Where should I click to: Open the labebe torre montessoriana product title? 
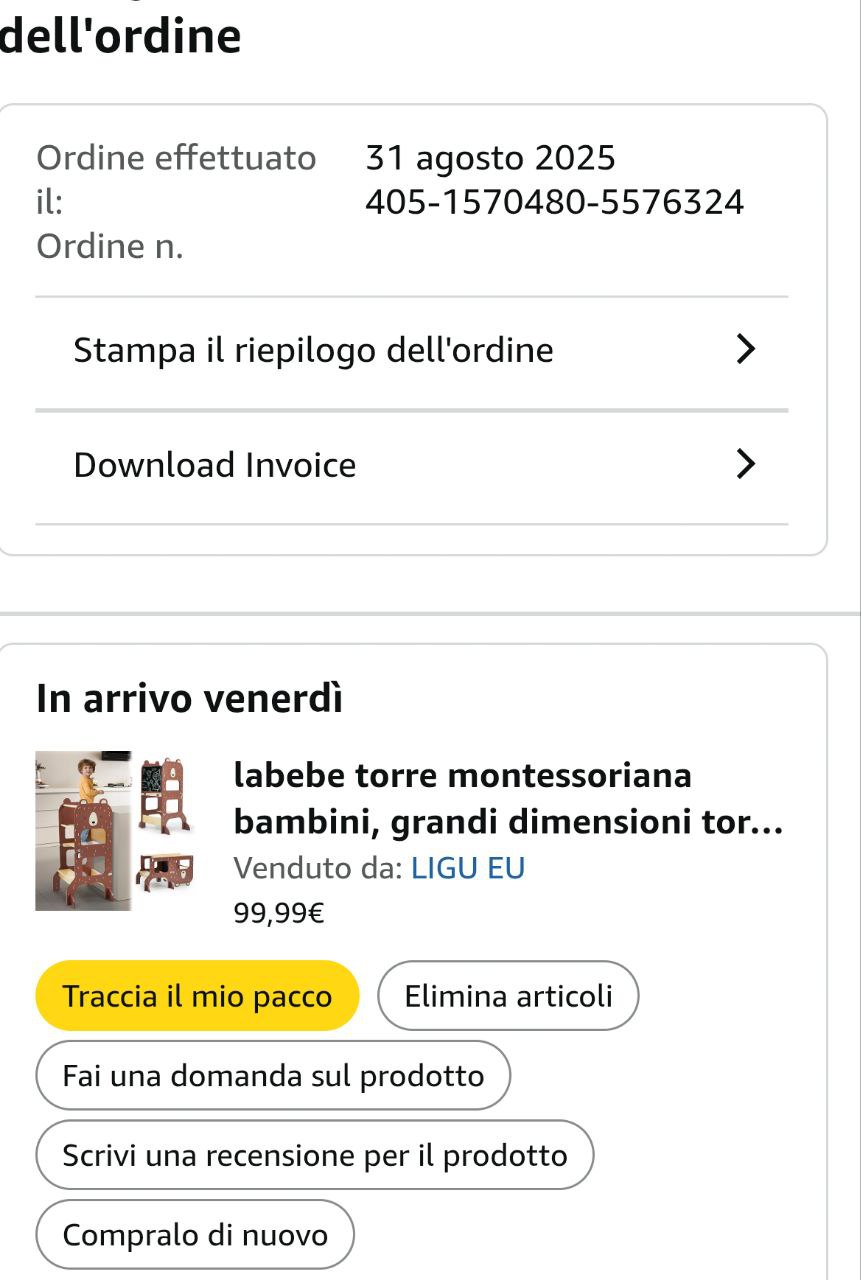click(507, 799)
